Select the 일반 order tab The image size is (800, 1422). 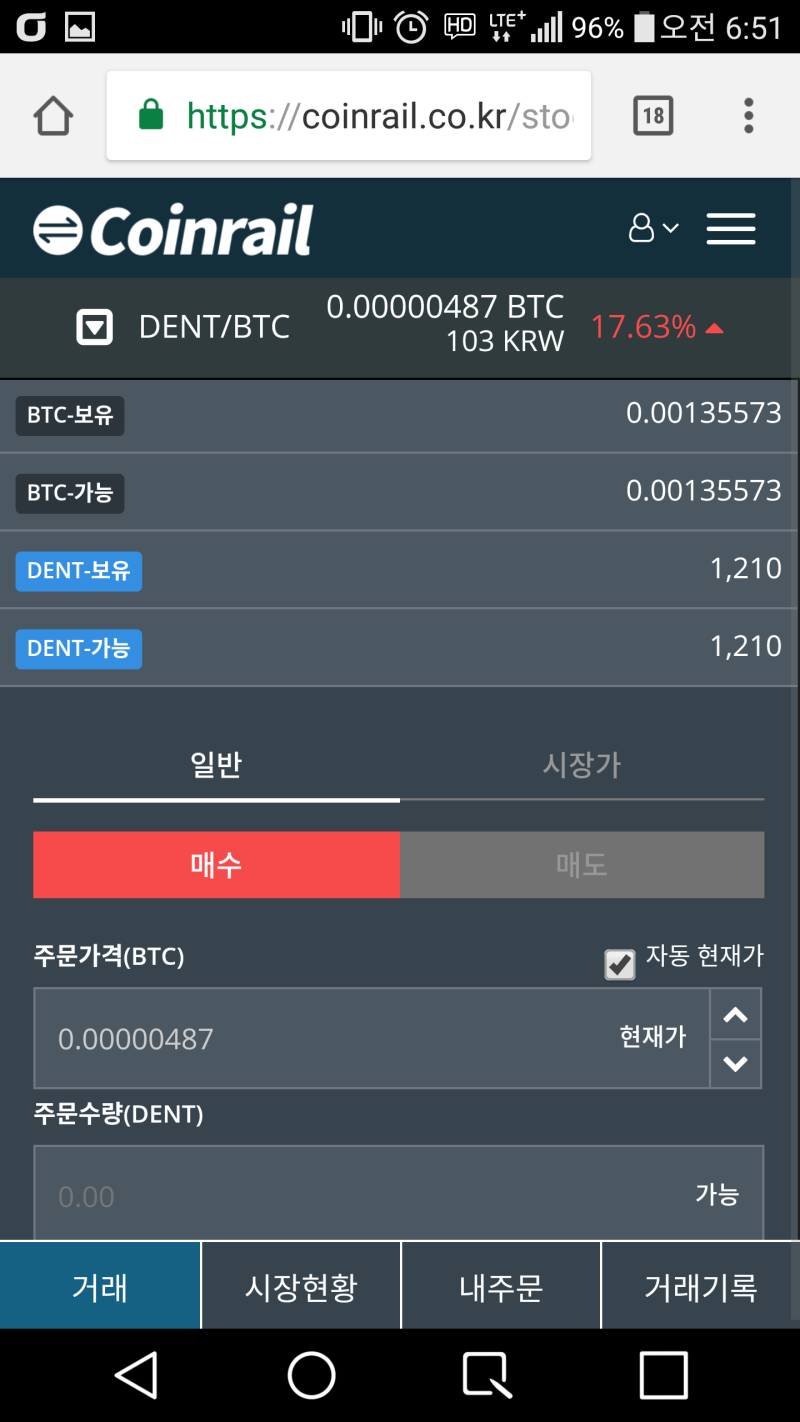pos(215,763)
